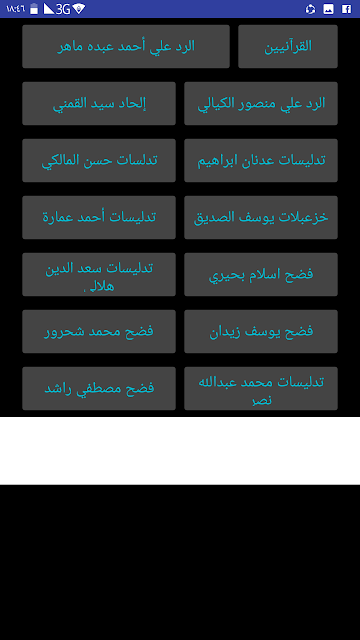Open خزعبلات يوسف الصديق
This screenshot has height=640, width=360.
261,217
